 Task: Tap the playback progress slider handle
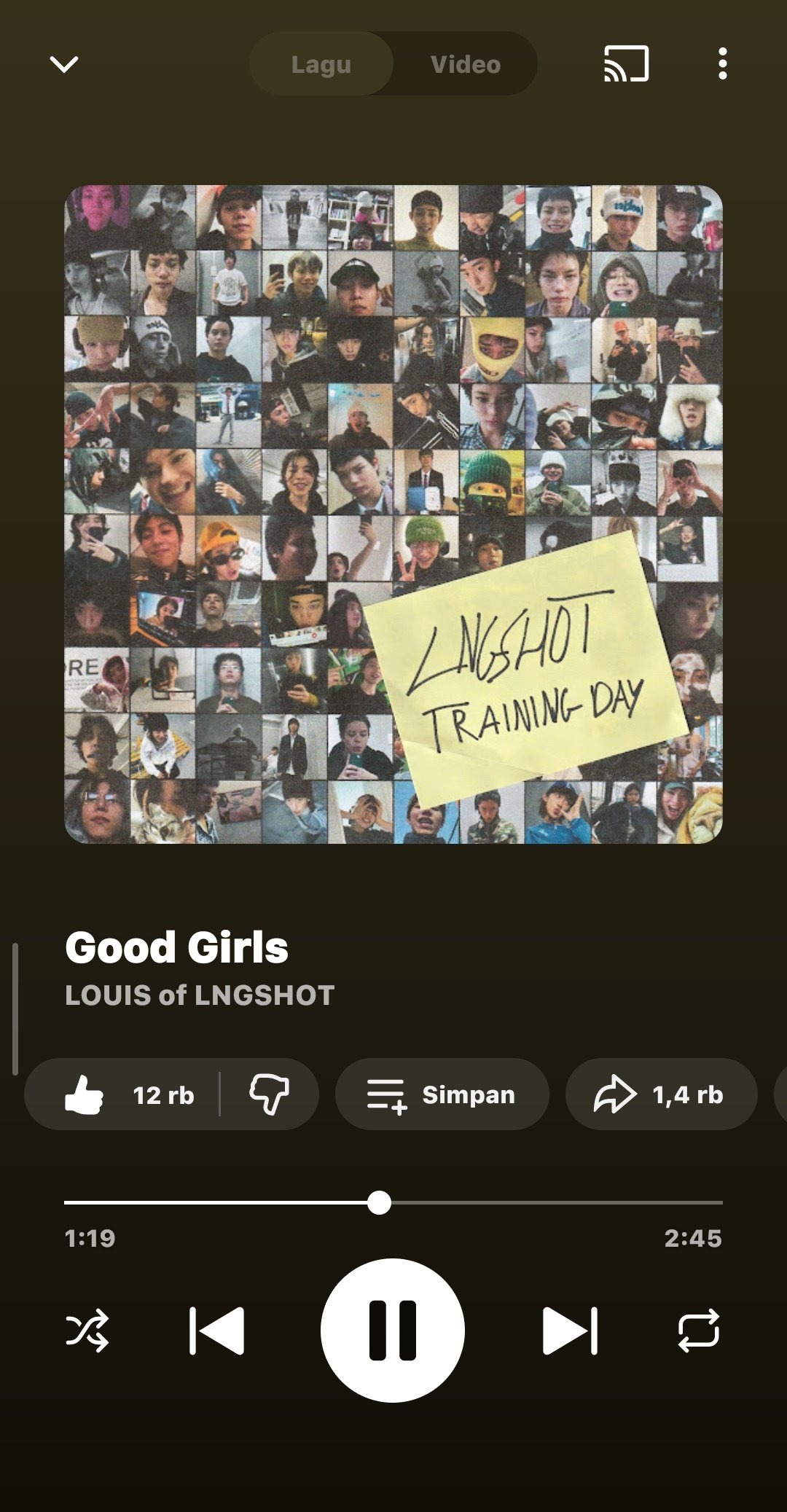[x=379, y=1202]
